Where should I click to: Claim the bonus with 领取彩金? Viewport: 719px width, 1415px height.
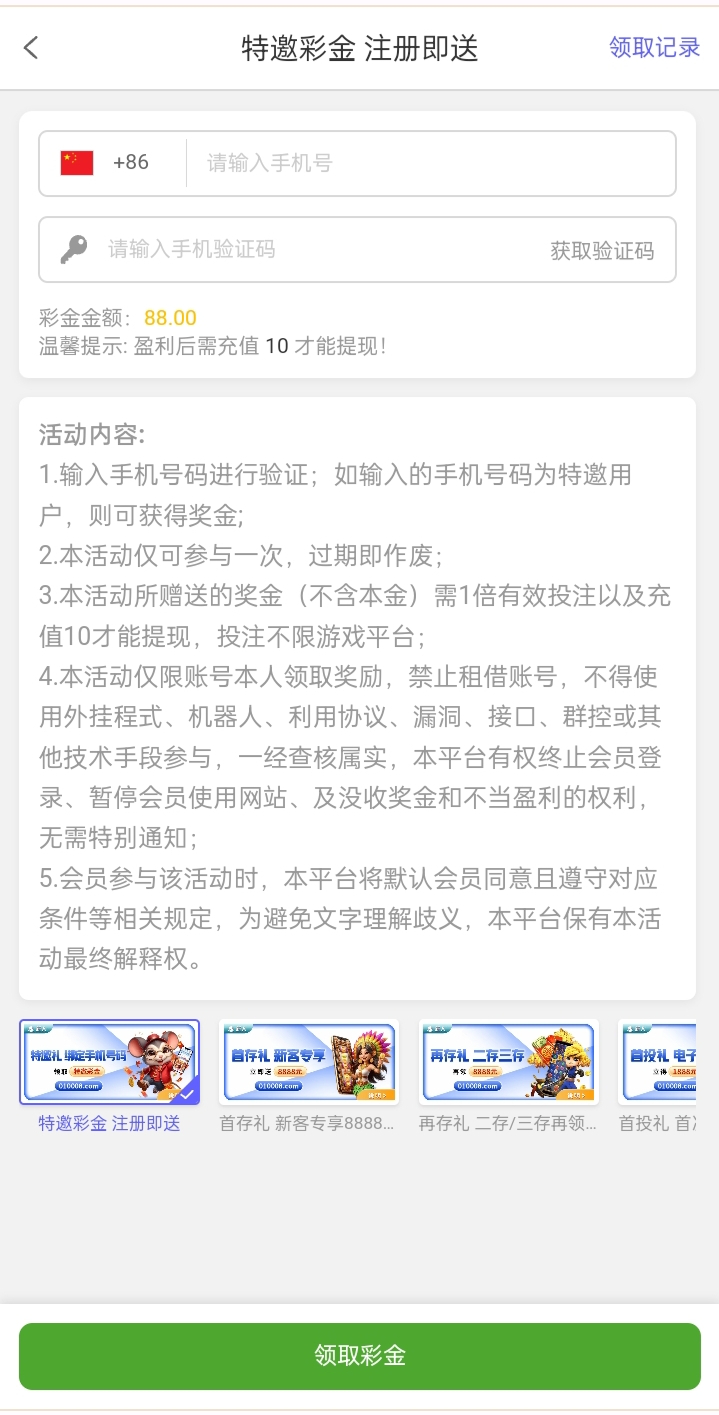(359, 1356)
